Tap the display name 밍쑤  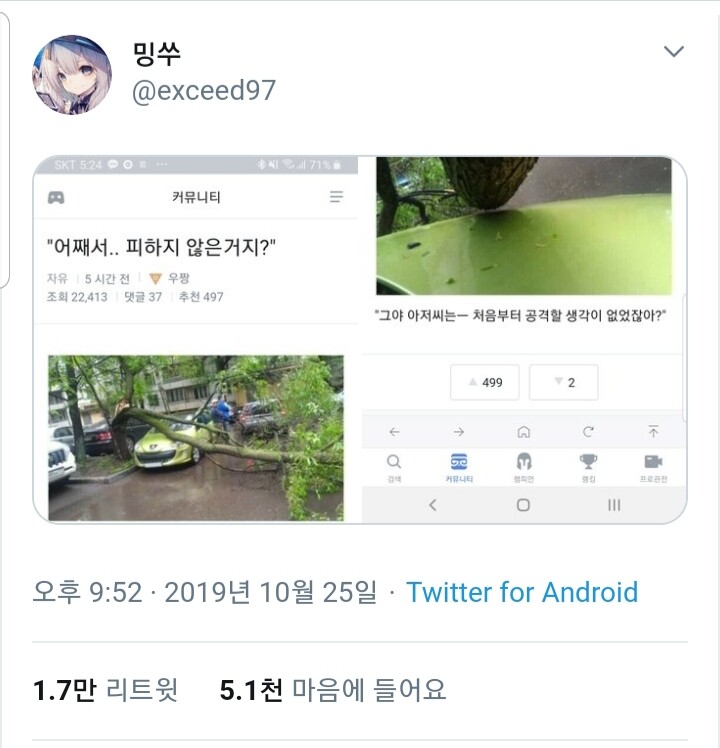[157, 53]
